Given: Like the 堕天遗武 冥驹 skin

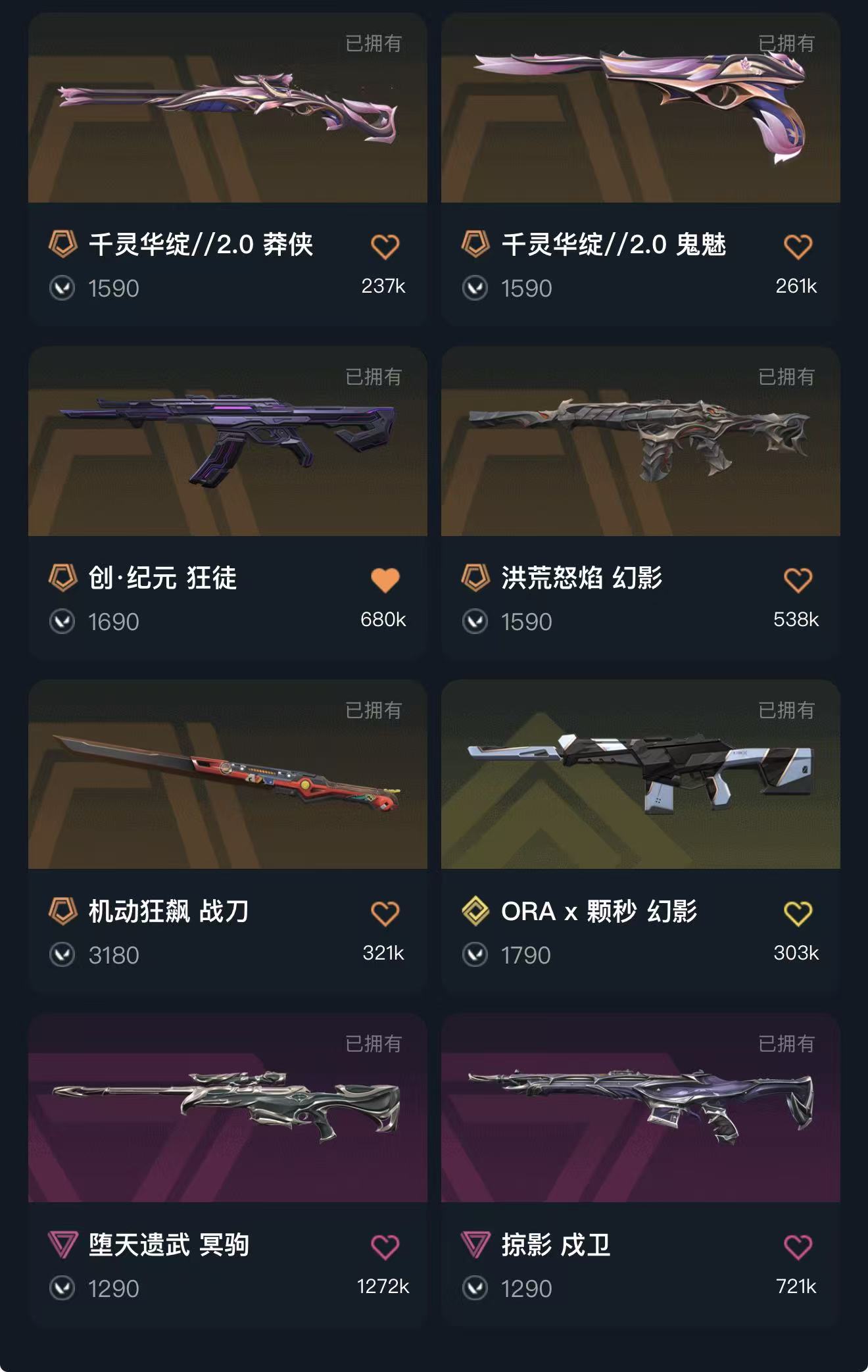Looking at the screenshot, I should (x=385, y=1247).
